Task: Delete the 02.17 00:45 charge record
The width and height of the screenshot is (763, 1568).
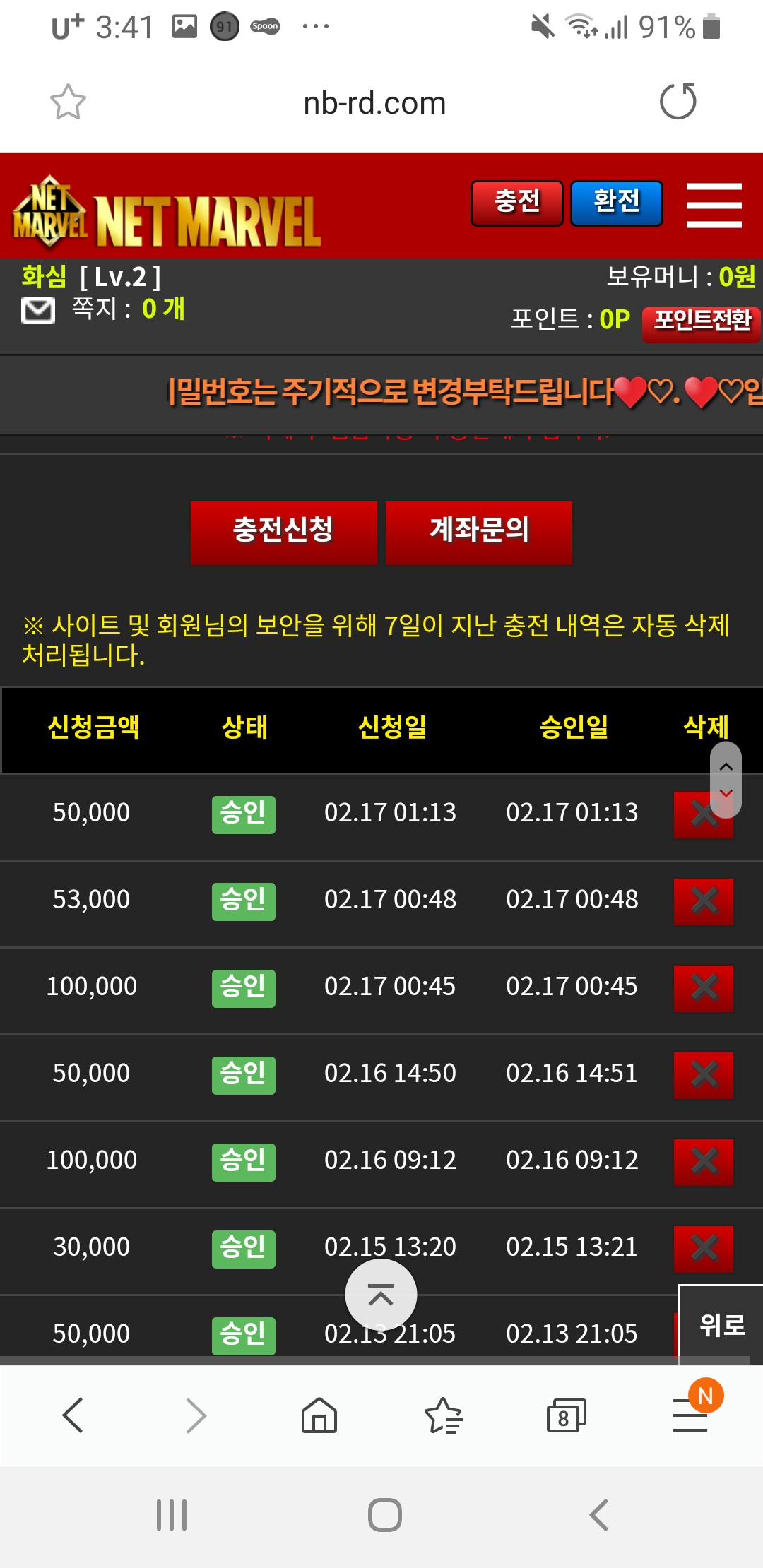Action: pos(704,988)
